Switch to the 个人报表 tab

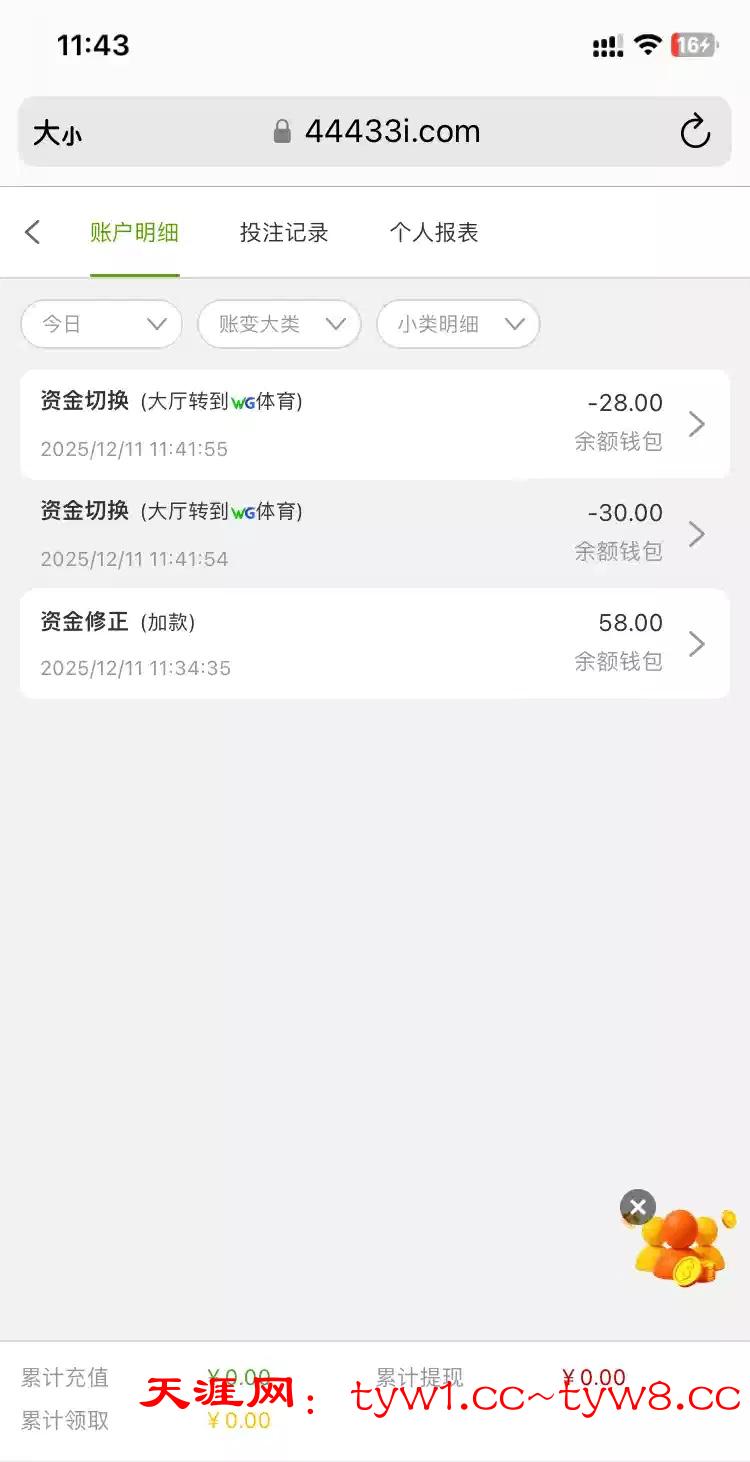pyautogui.click(x=434, y=233)
